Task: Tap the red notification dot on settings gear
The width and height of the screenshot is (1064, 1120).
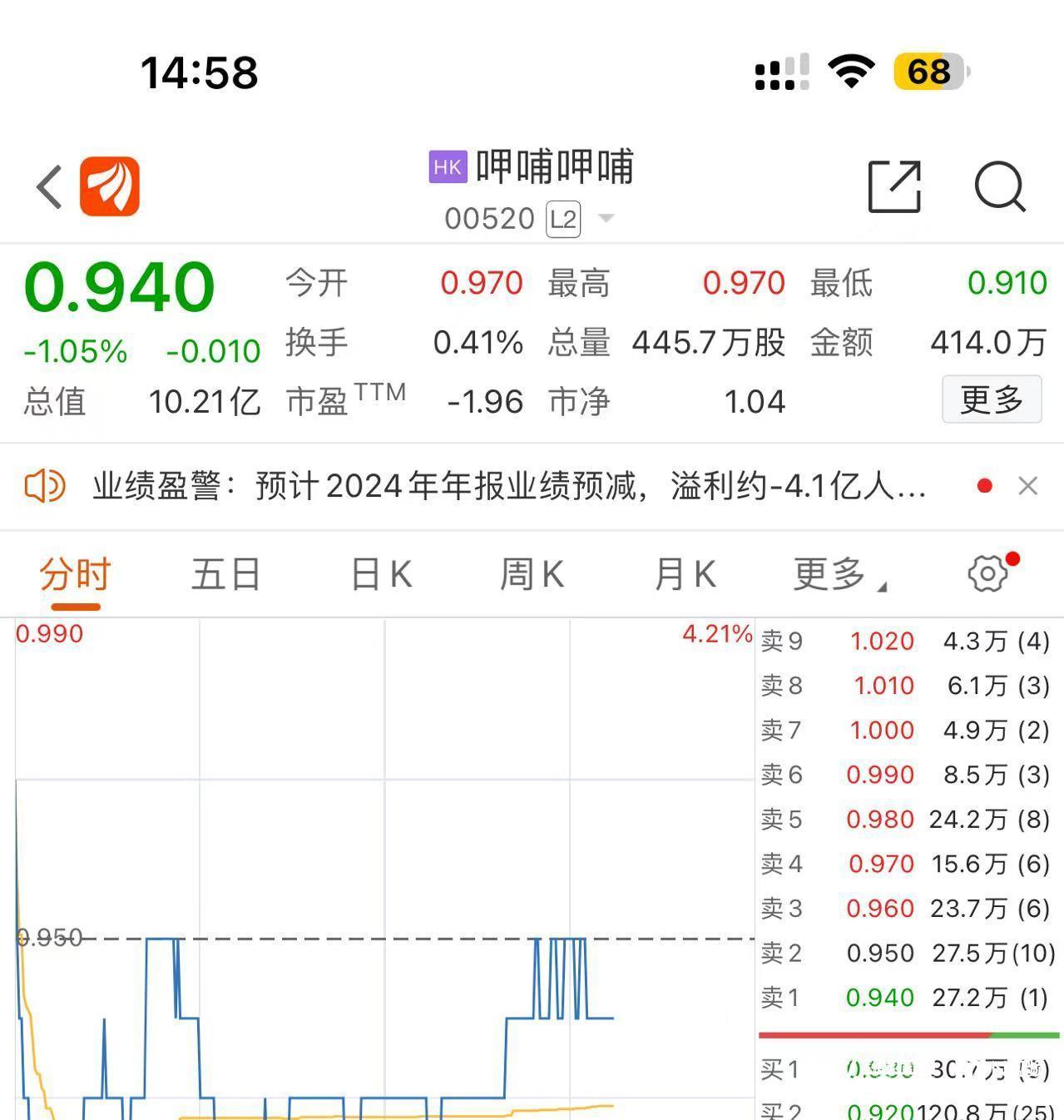Action: click(x=1013, y=559)
